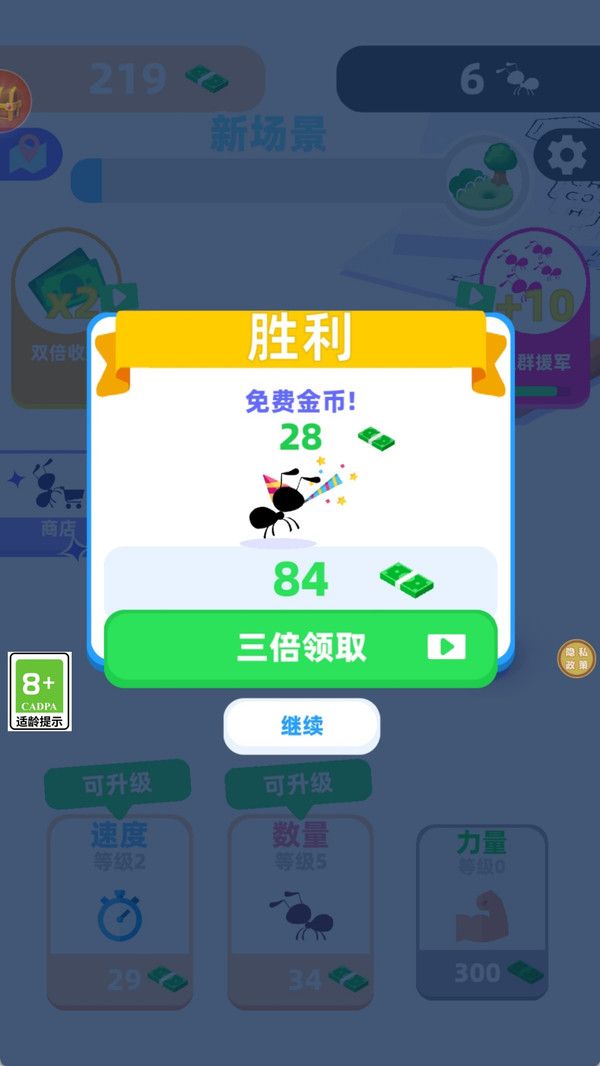Tap 继续 to continue
600x1066 pixels.
(x=301, y=725)
